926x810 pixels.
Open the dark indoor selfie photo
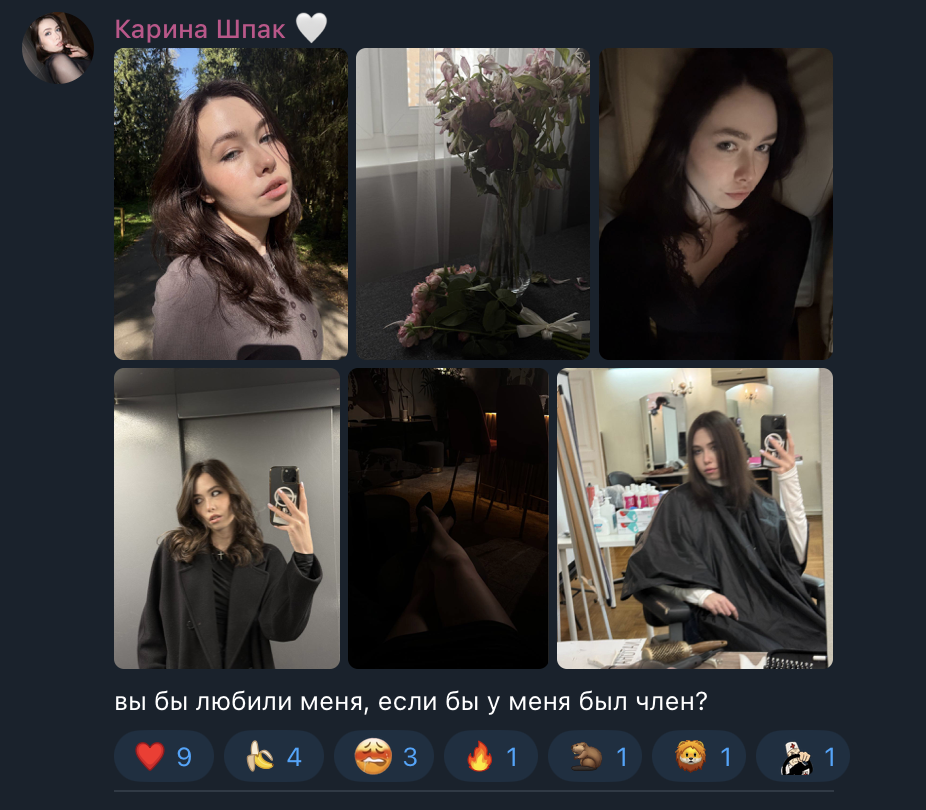coord(716,204)
